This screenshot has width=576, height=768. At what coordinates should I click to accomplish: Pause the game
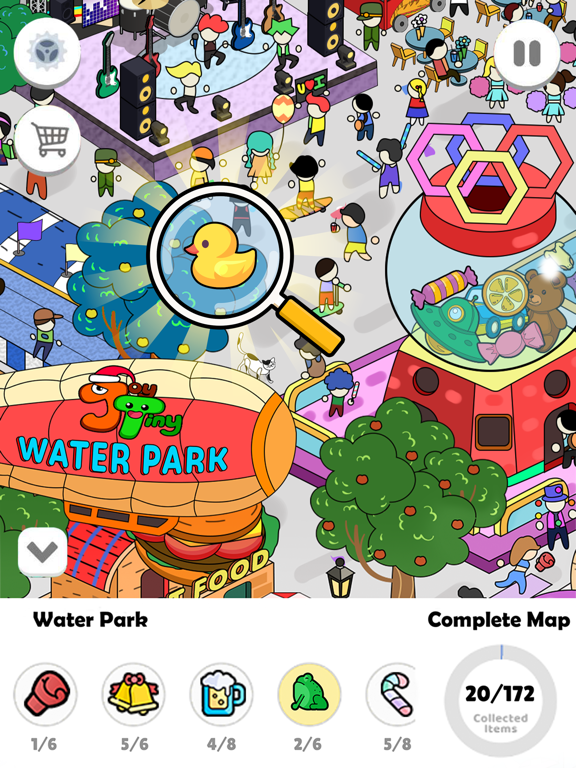tap(527, 52)
